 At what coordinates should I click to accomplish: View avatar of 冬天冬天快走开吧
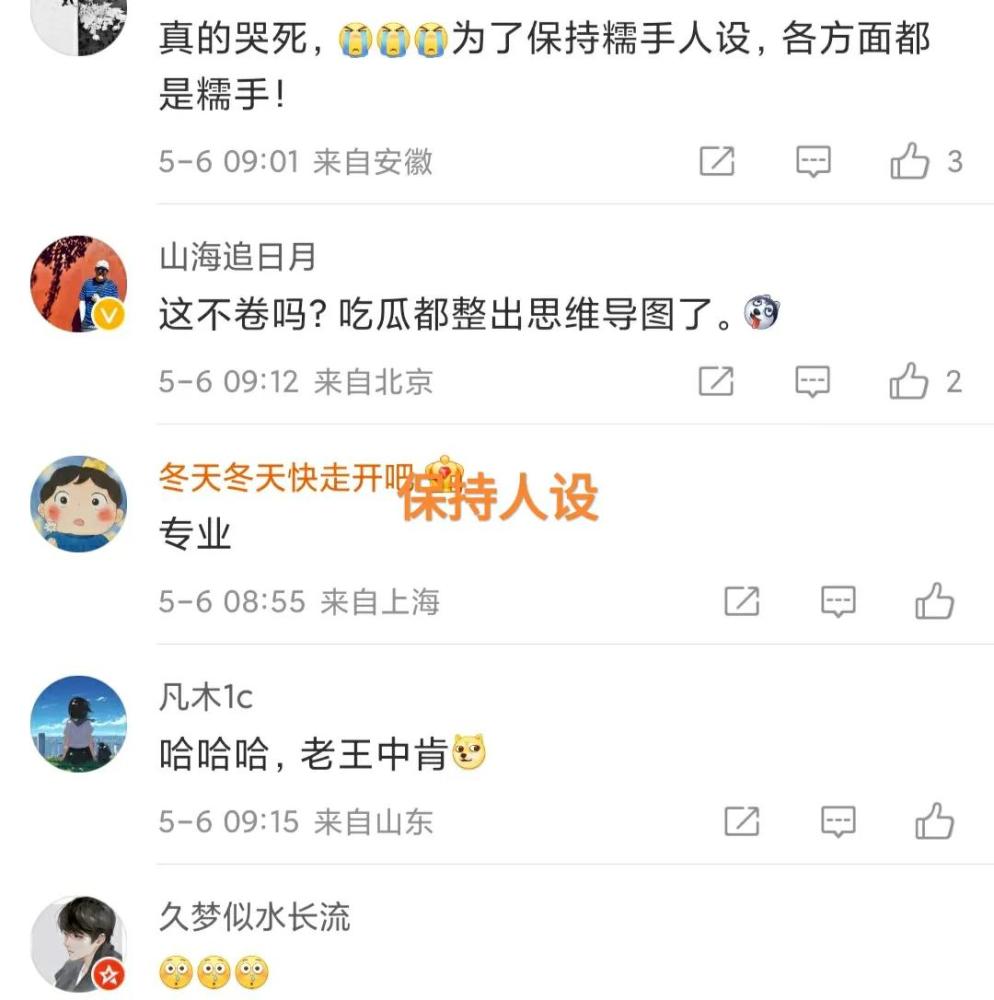coord(79,504)
